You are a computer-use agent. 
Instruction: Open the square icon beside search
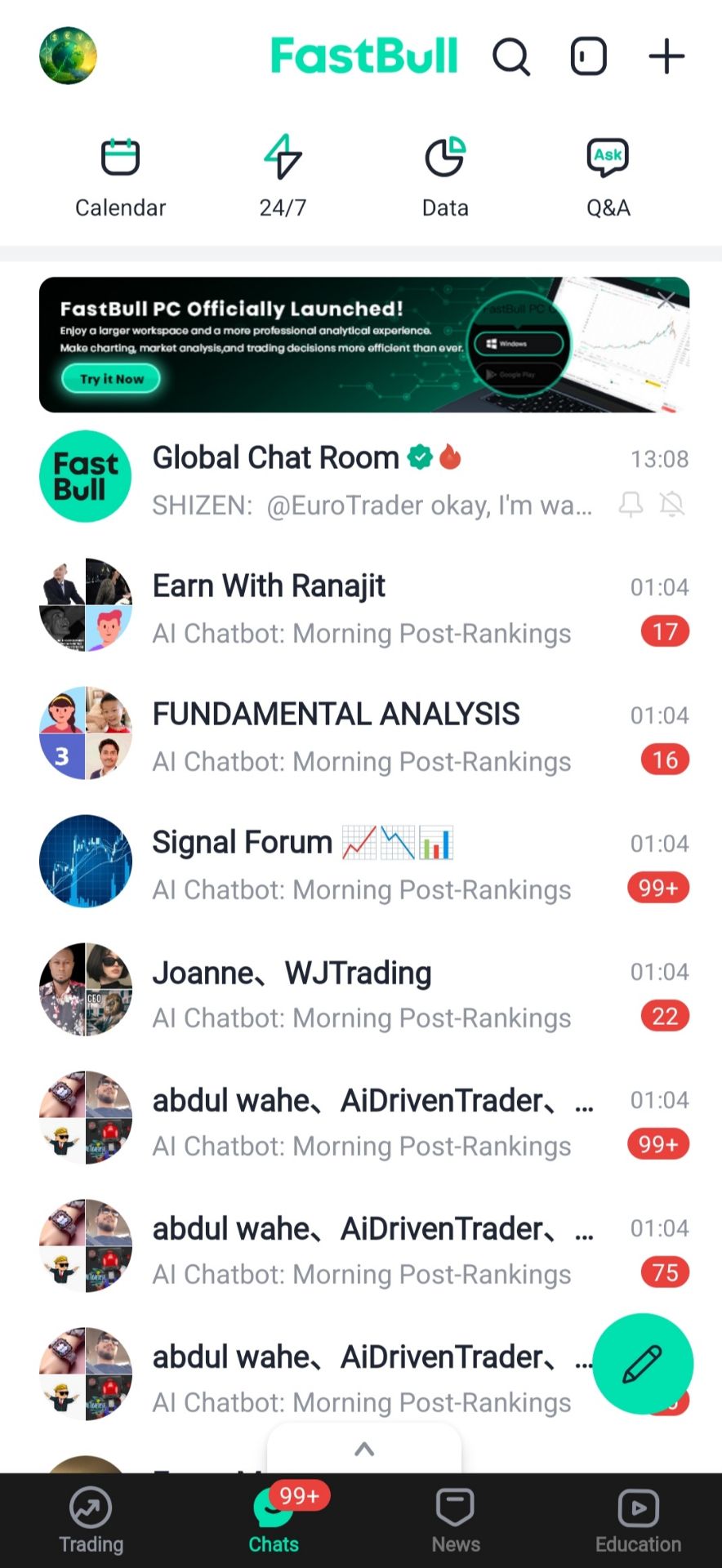[x=588, y=56]
